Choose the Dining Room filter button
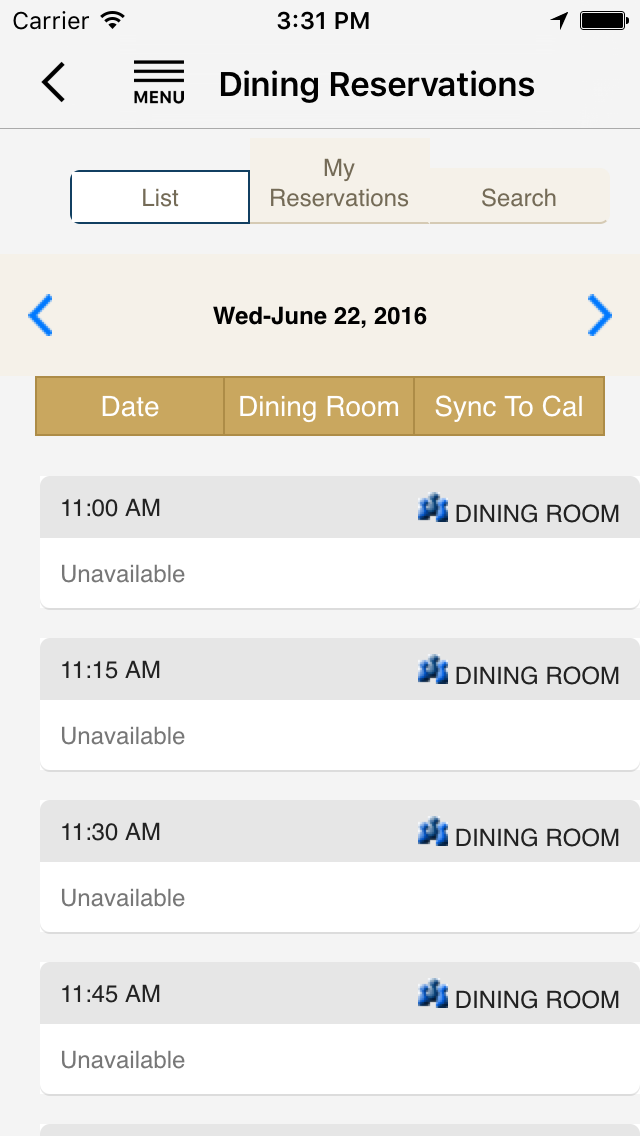Image resolution: width=640 pixels, height=1136 pixels. tap(319, 406)
